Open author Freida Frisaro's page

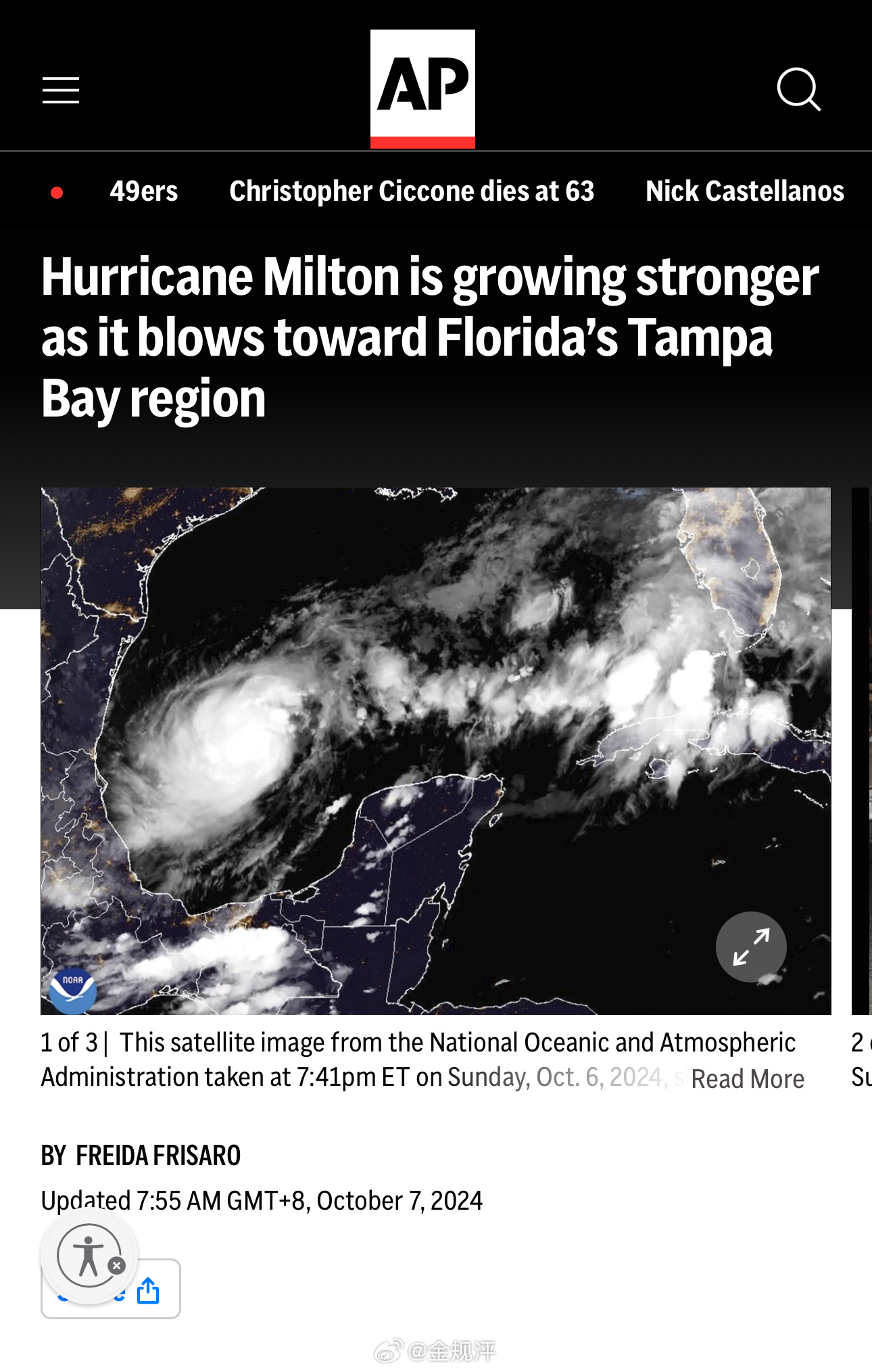(x=158, y=1156)
